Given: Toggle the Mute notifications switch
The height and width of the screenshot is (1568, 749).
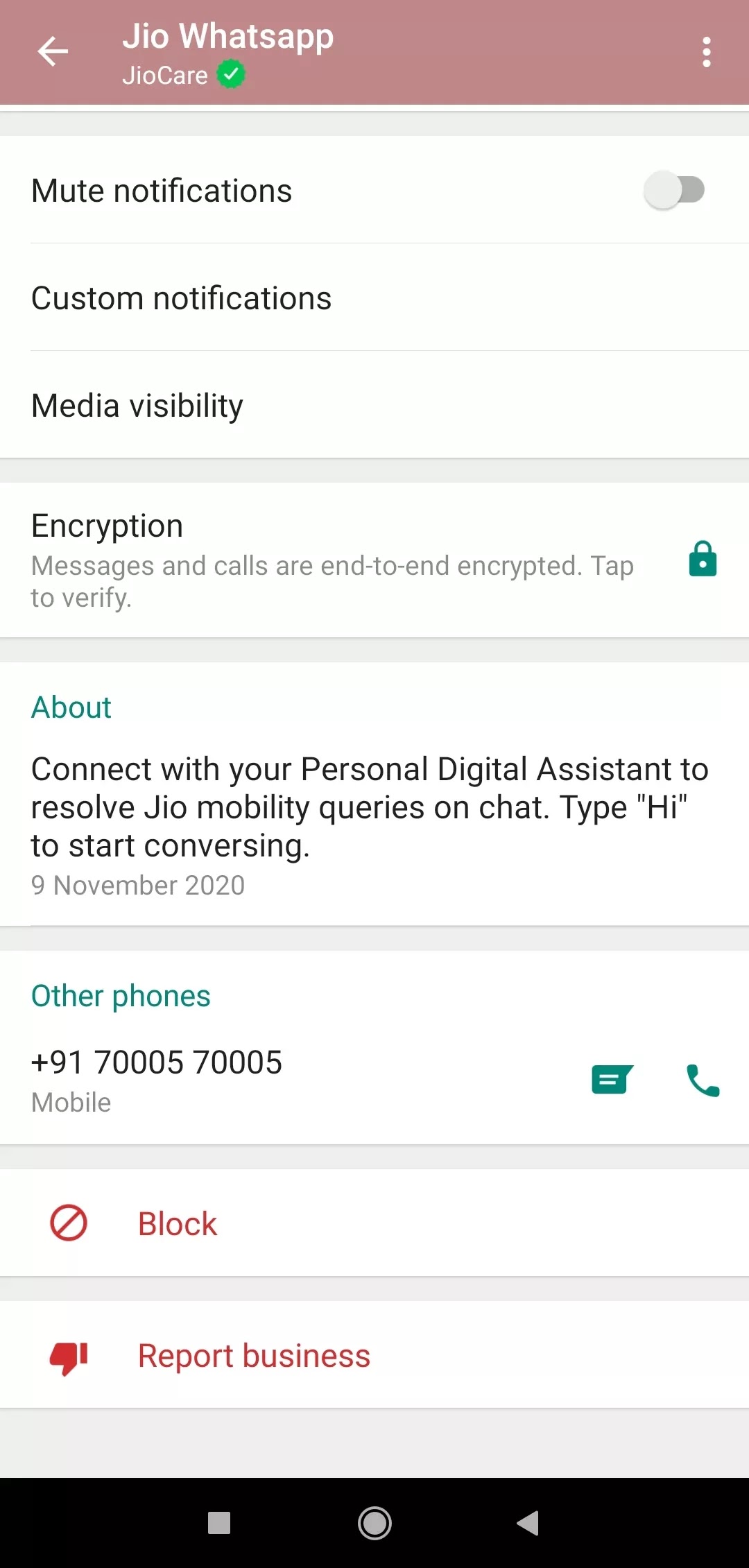Looking at the screenshot, I should [x=674, y=190].
